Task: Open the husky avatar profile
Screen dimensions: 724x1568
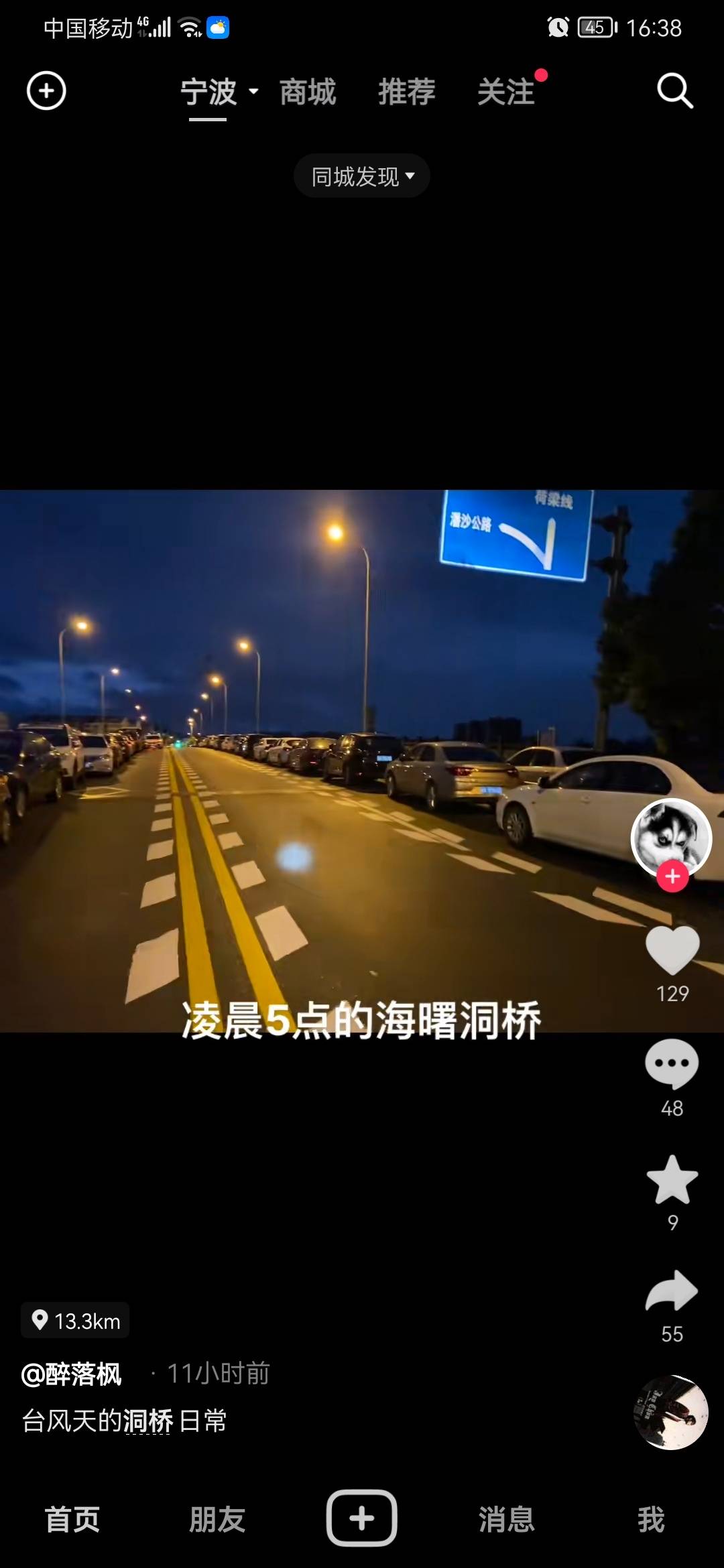Action: [671, 837]
